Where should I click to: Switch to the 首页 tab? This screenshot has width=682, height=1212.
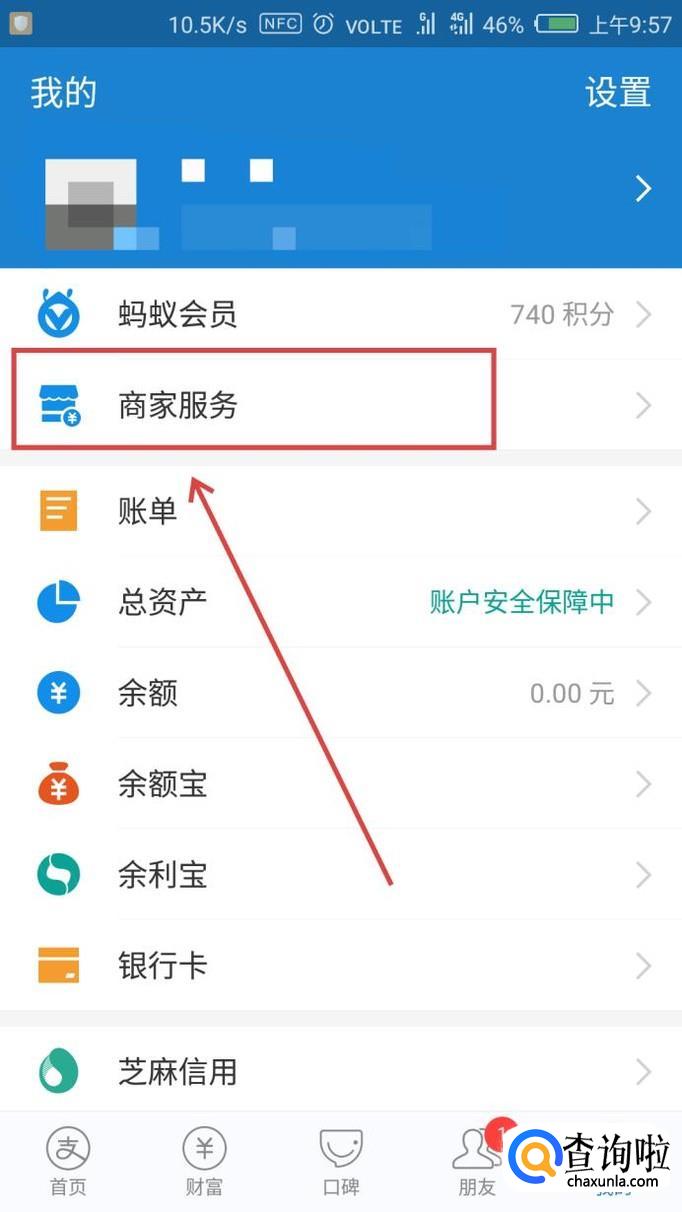pos(68,1162)
